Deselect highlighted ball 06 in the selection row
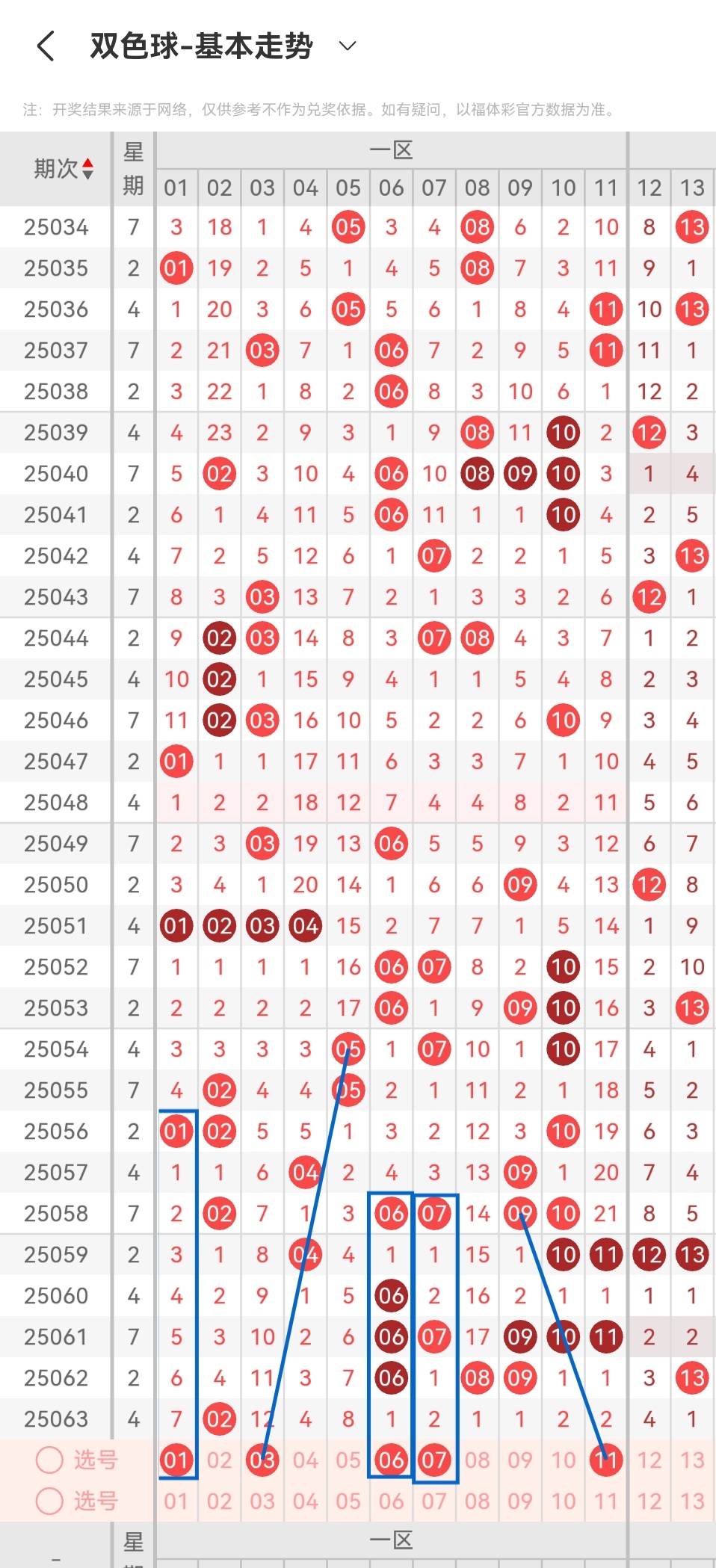The image size is (716, 1568). (392, 1460)
